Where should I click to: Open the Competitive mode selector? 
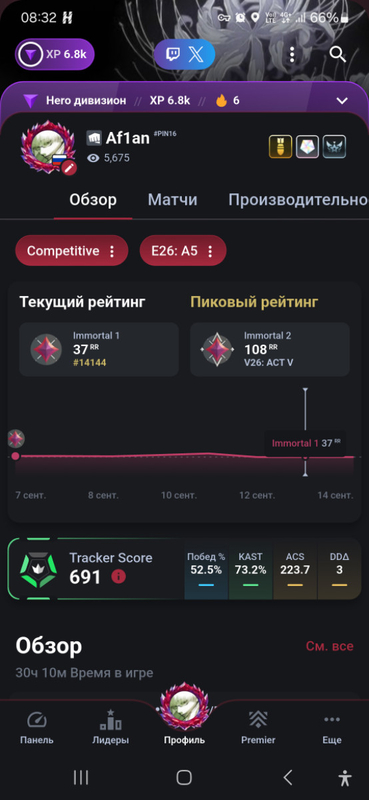coord(71,251)
